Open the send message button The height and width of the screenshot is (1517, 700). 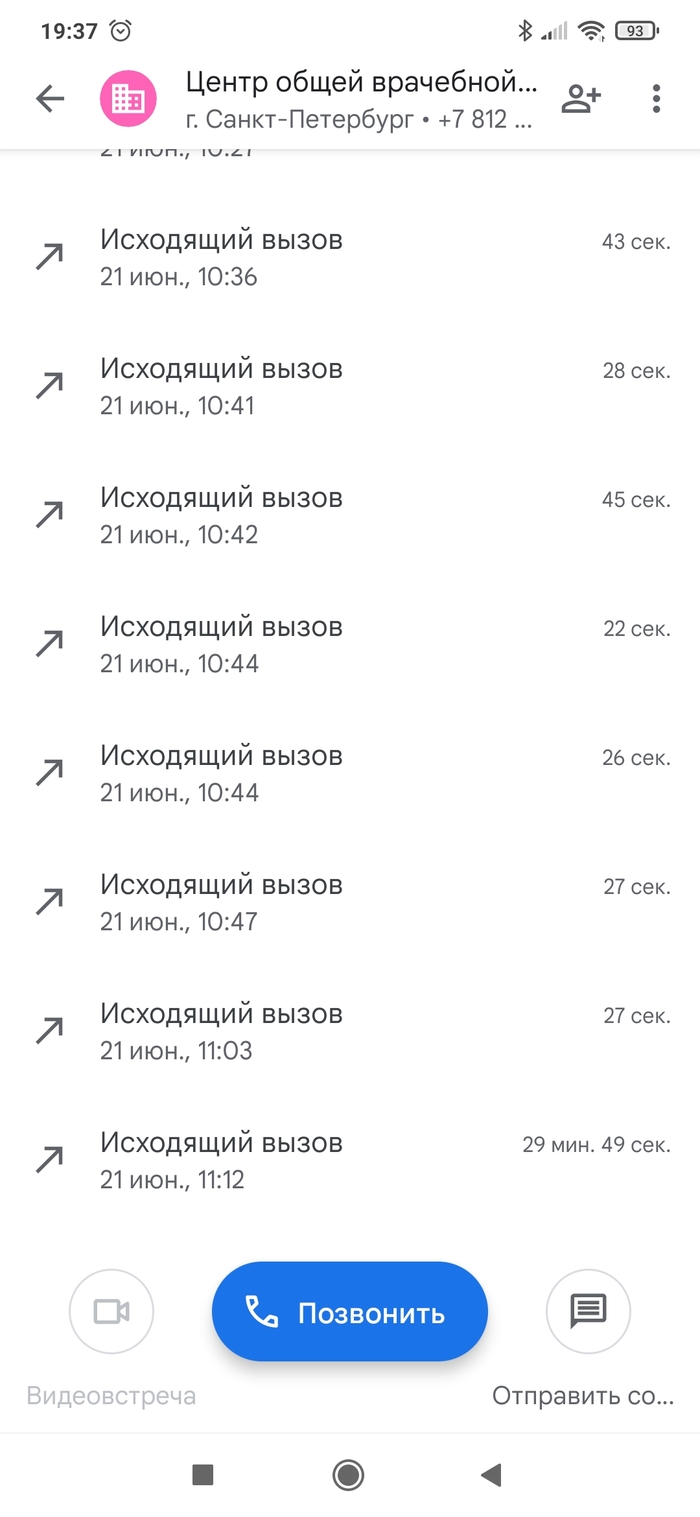coord(588,1311)
